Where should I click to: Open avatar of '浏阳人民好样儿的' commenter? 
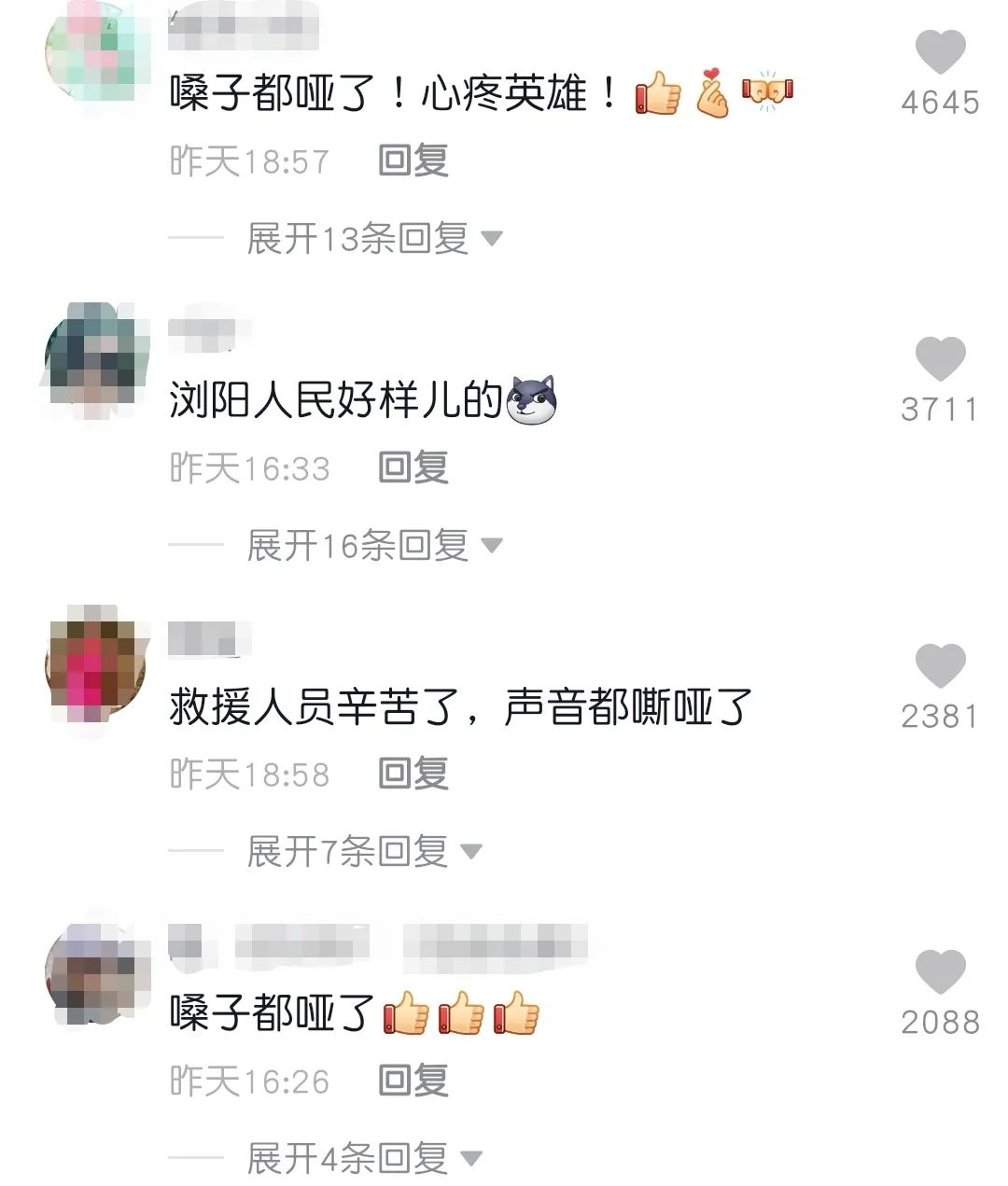coord(93,359)
